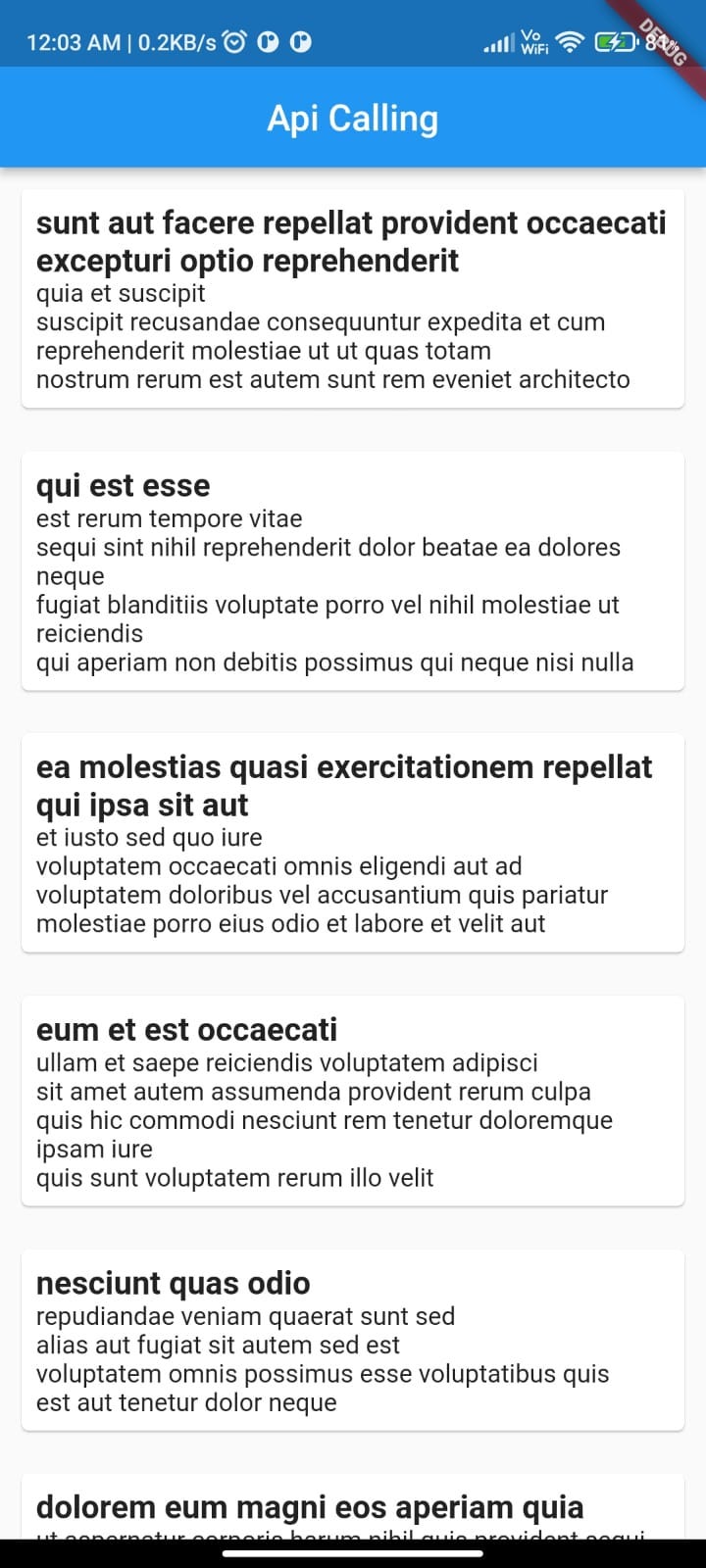Viewport: 706px width, 1568px height.
Task: Tap the battery percentage text
Action: click(x=659, y=42)
